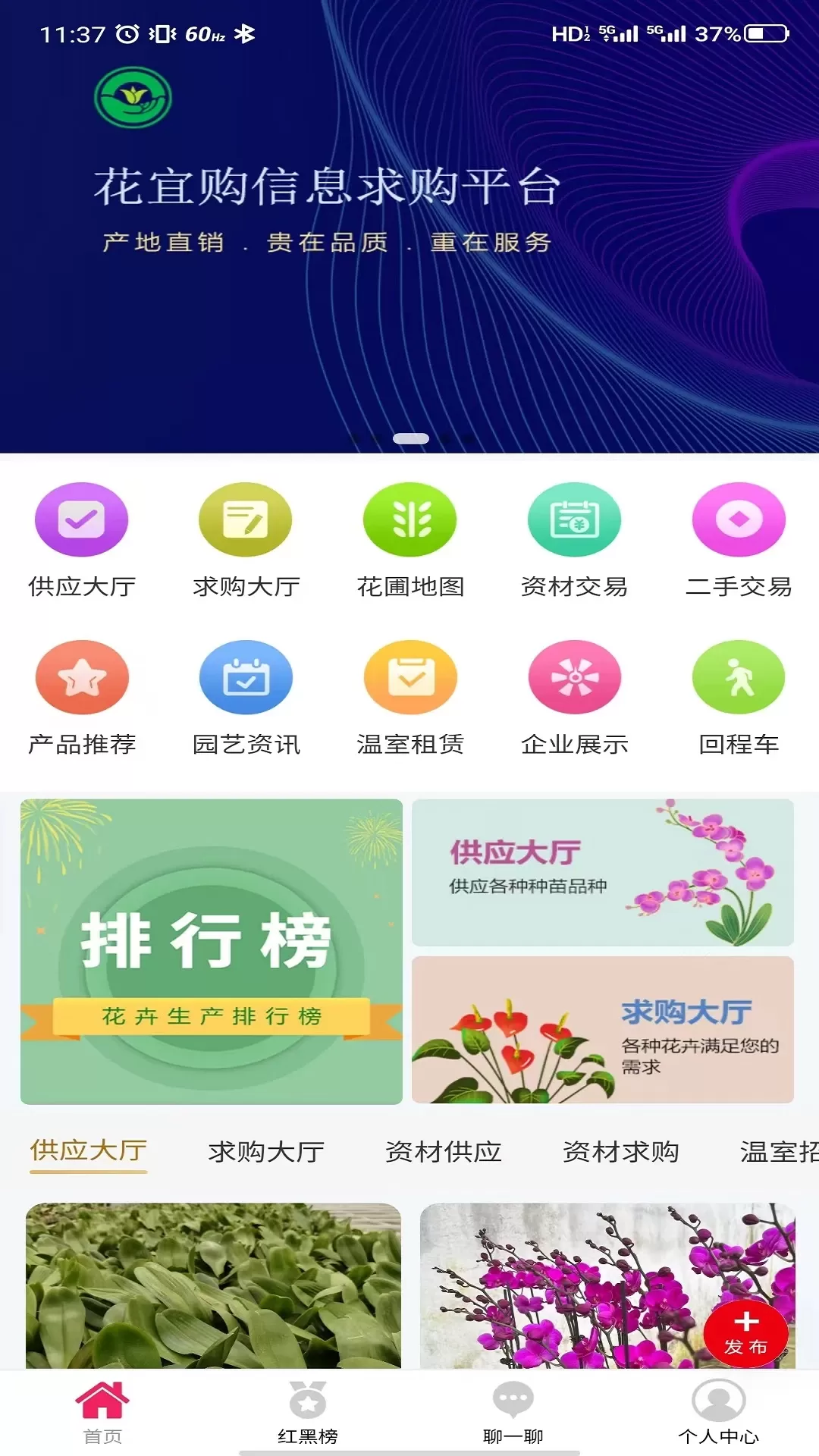The width and height of the screenshot is (819, 1456).
Task: Switch to the 资材求购 tab
Action: point(621,1152)
